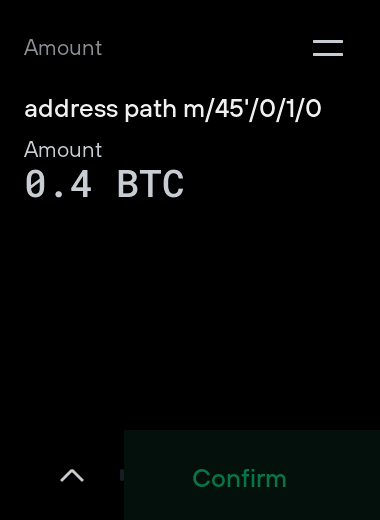The width and height of the screenshot is (380, 520).
Task: Go back with the up chevron
Action: (72, 475)
